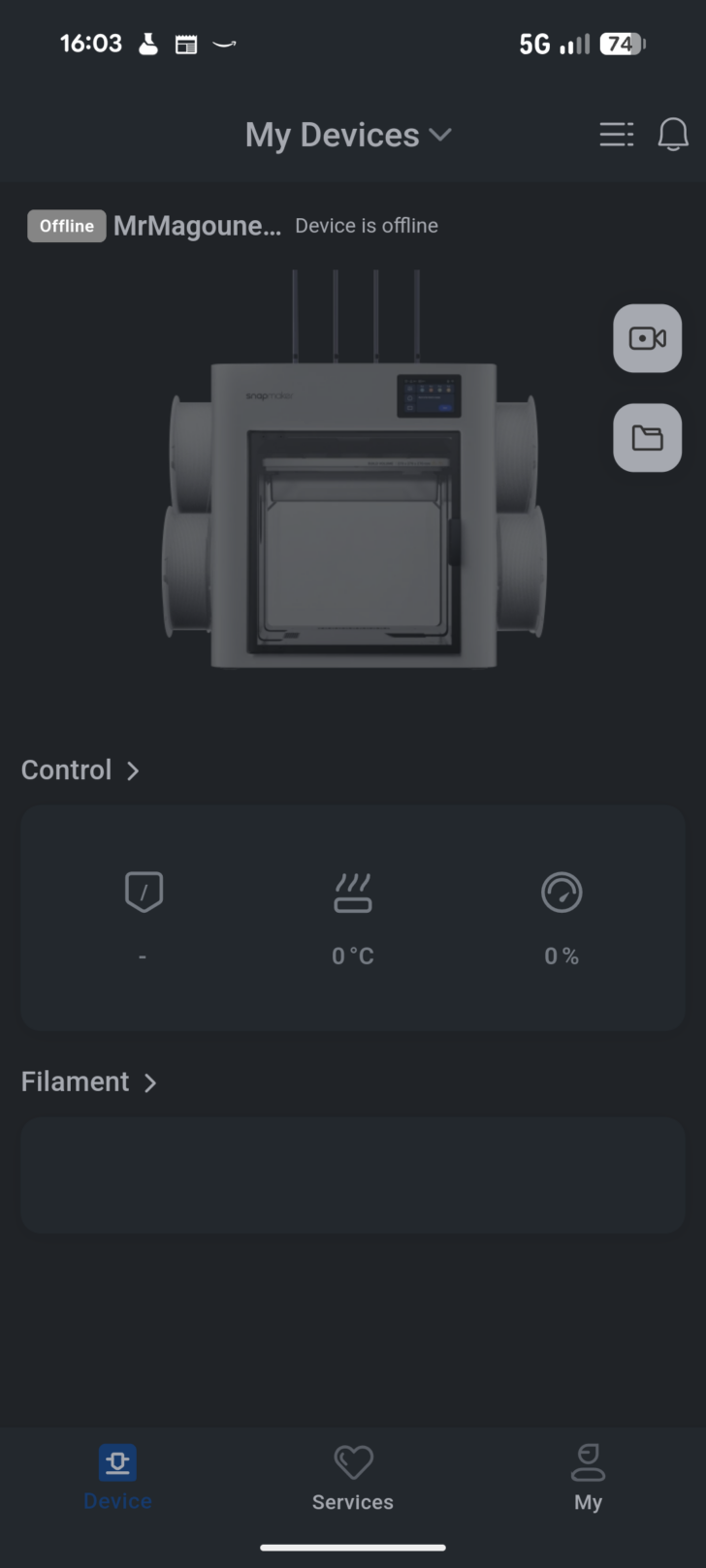Open the device files folder icon
This screenshot has height=1568, width=706.
647,437
